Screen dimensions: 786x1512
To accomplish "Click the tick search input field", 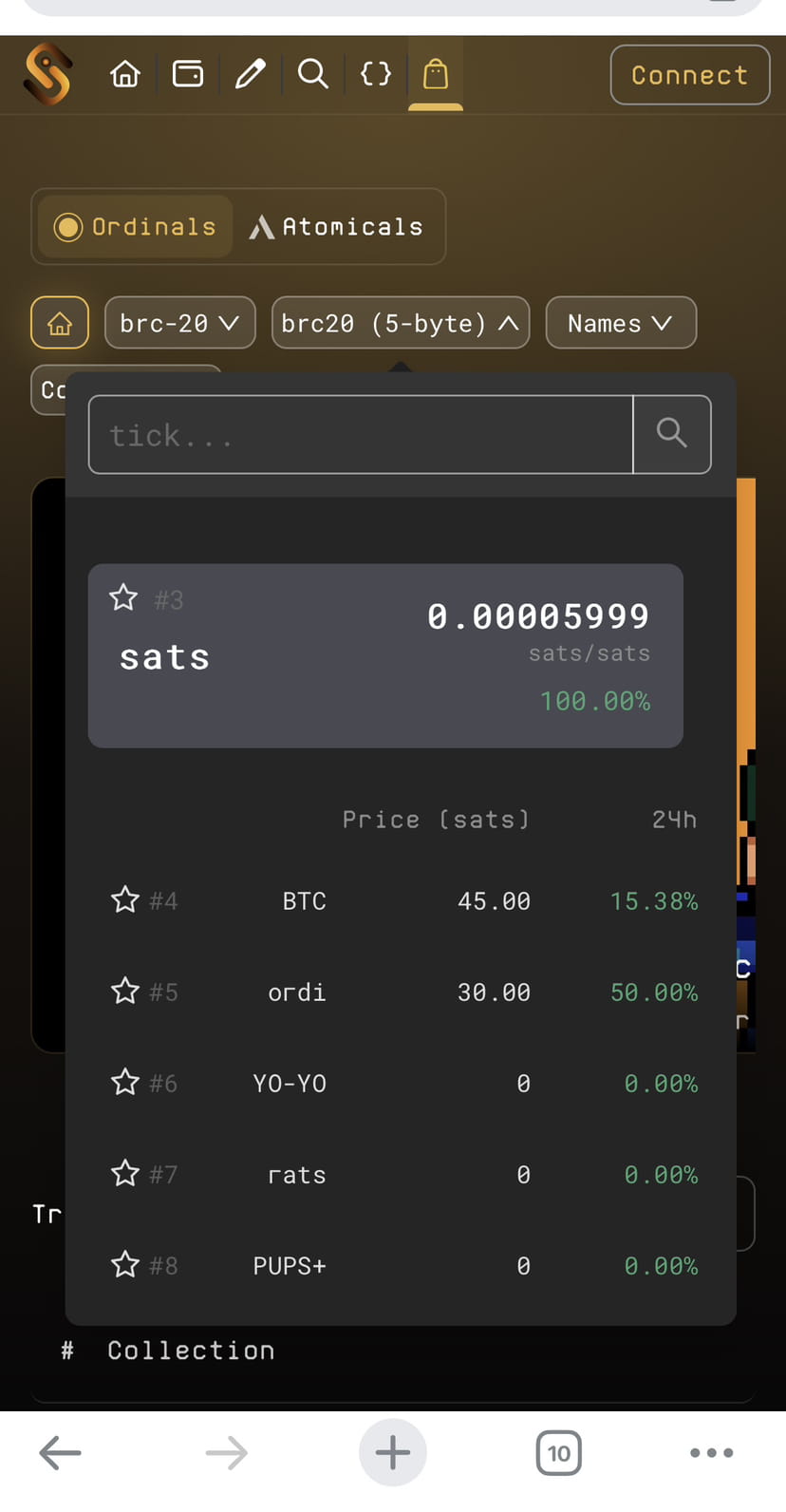I will pyautogui.click(x=361, y=433).
